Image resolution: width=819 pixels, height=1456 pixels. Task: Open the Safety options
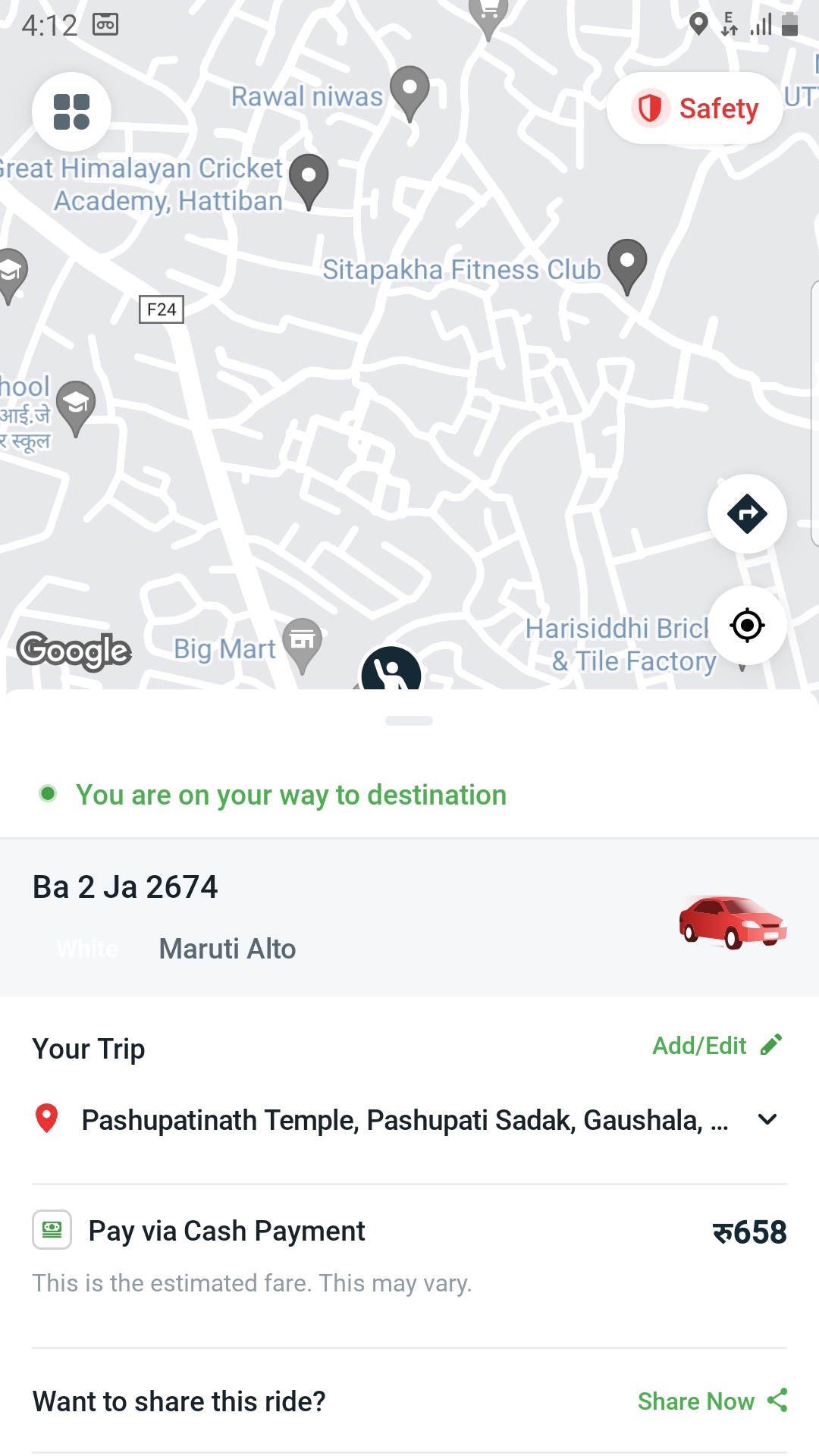[695, 108]
